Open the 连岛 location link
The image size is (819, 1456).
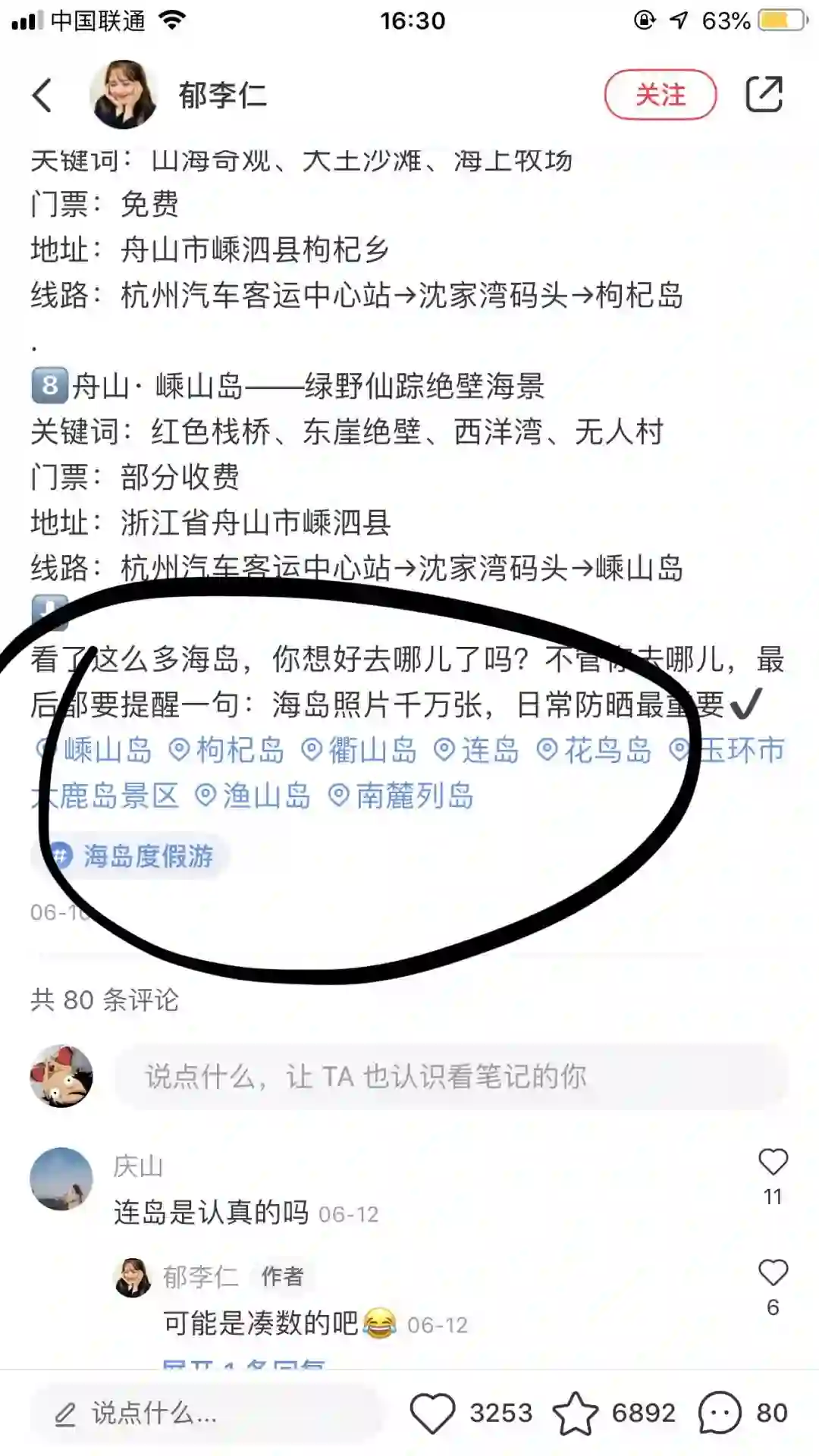(476, 751)
